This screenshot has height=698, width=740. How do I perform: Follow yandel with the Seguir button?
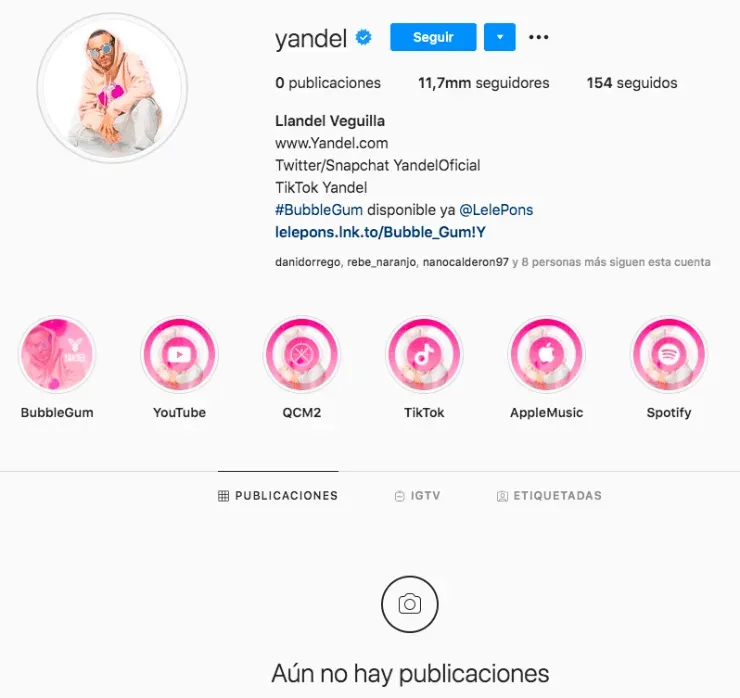(x=433, y=37)
